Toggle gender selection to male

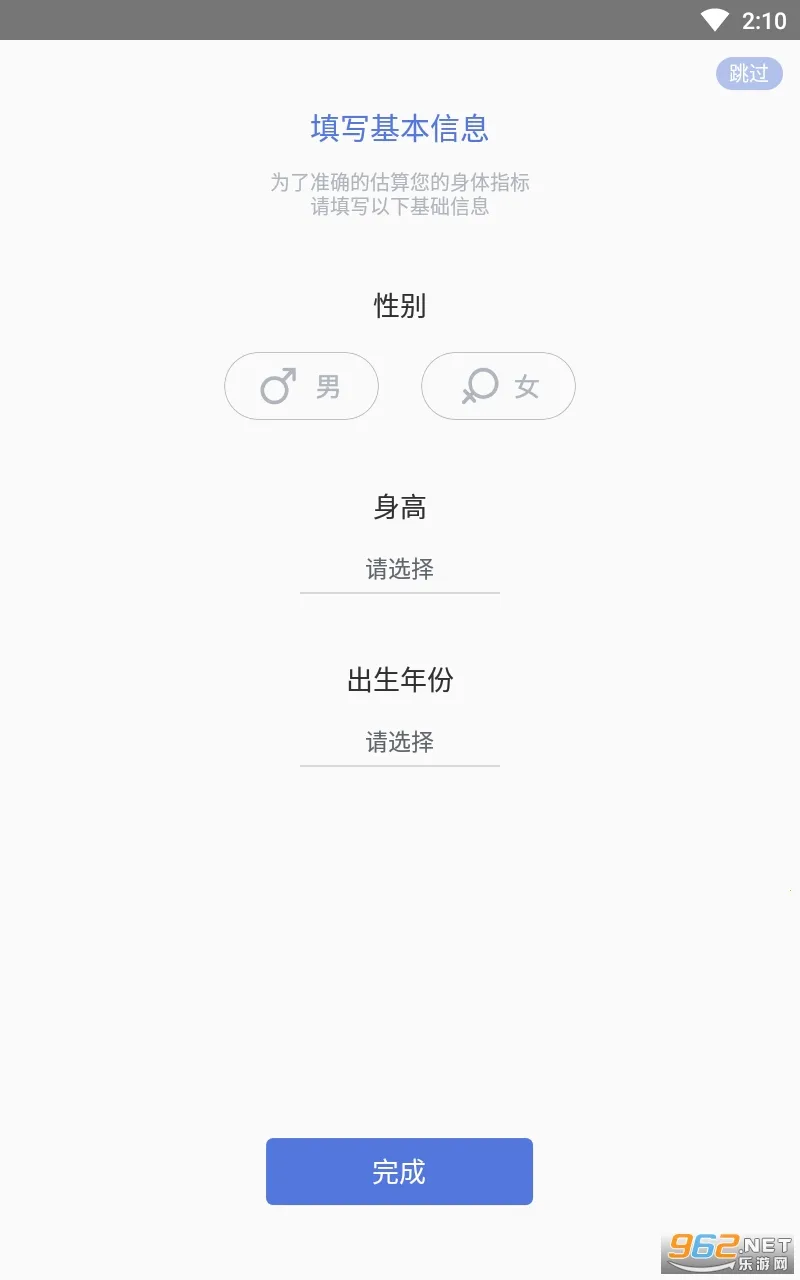coord(301,386)
